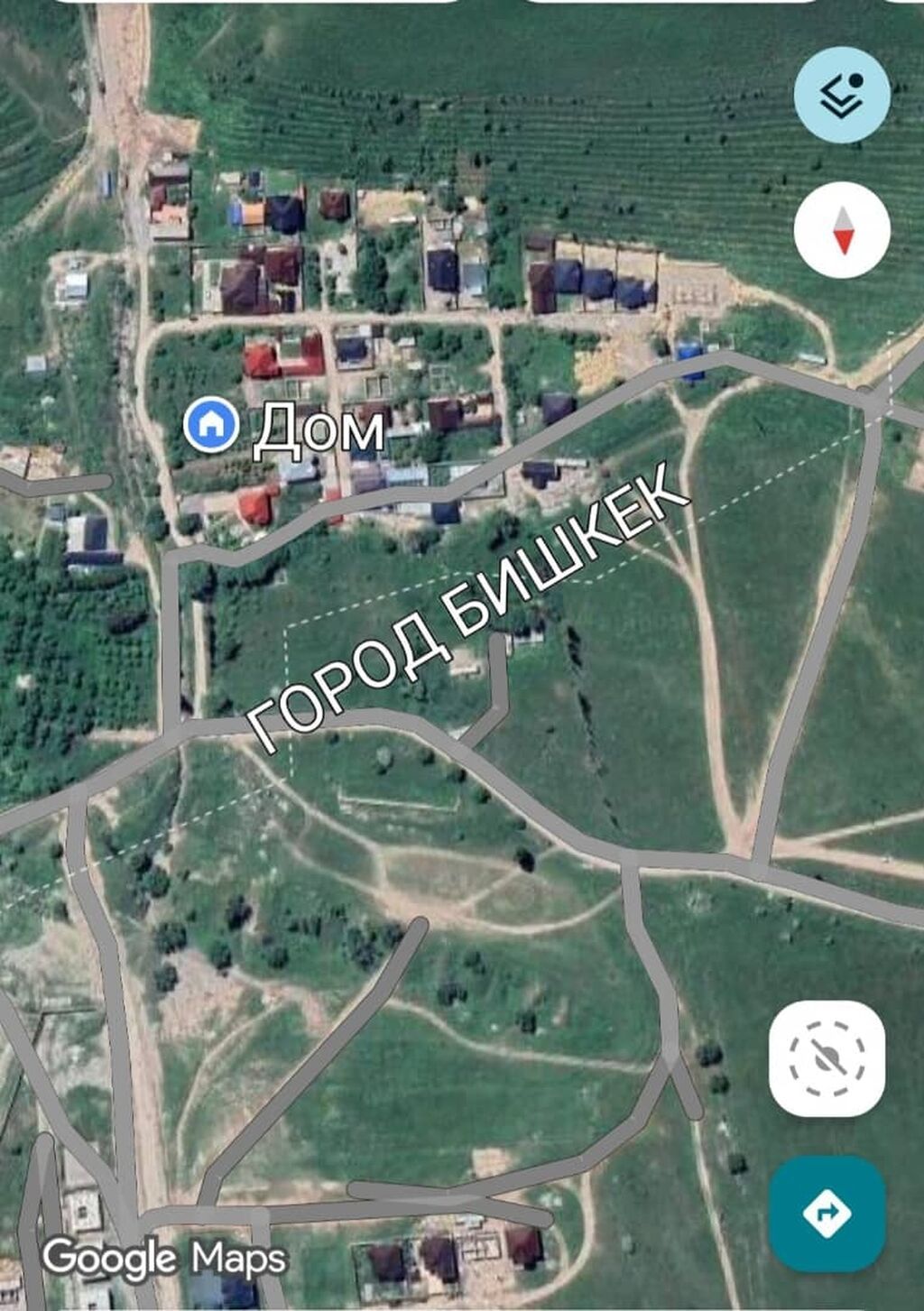This screenshot has height=1311, width=924.
Task: Open the map layers selector
Action: (842, 95)
